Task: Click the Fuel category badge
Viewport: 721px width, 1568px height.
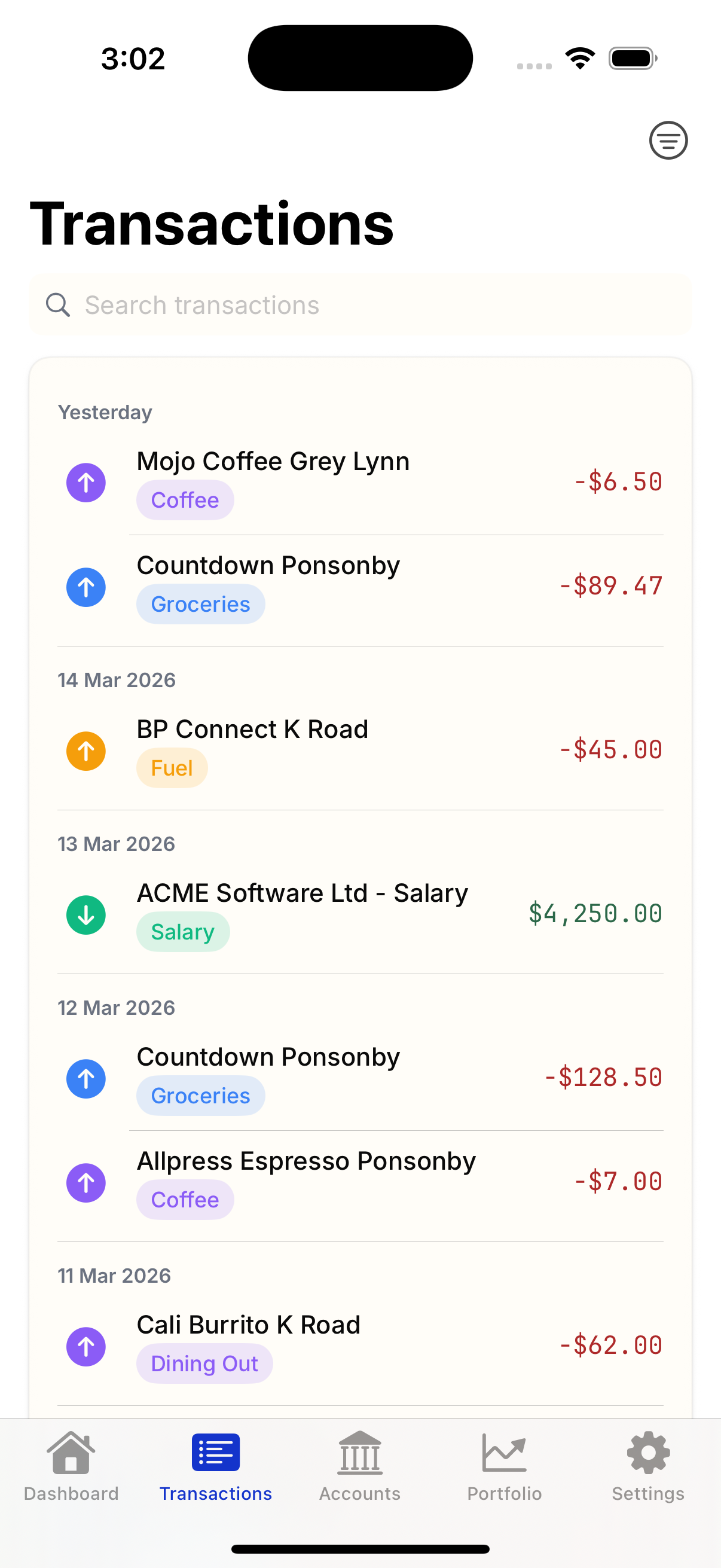Action: click(x=172, y=768)
